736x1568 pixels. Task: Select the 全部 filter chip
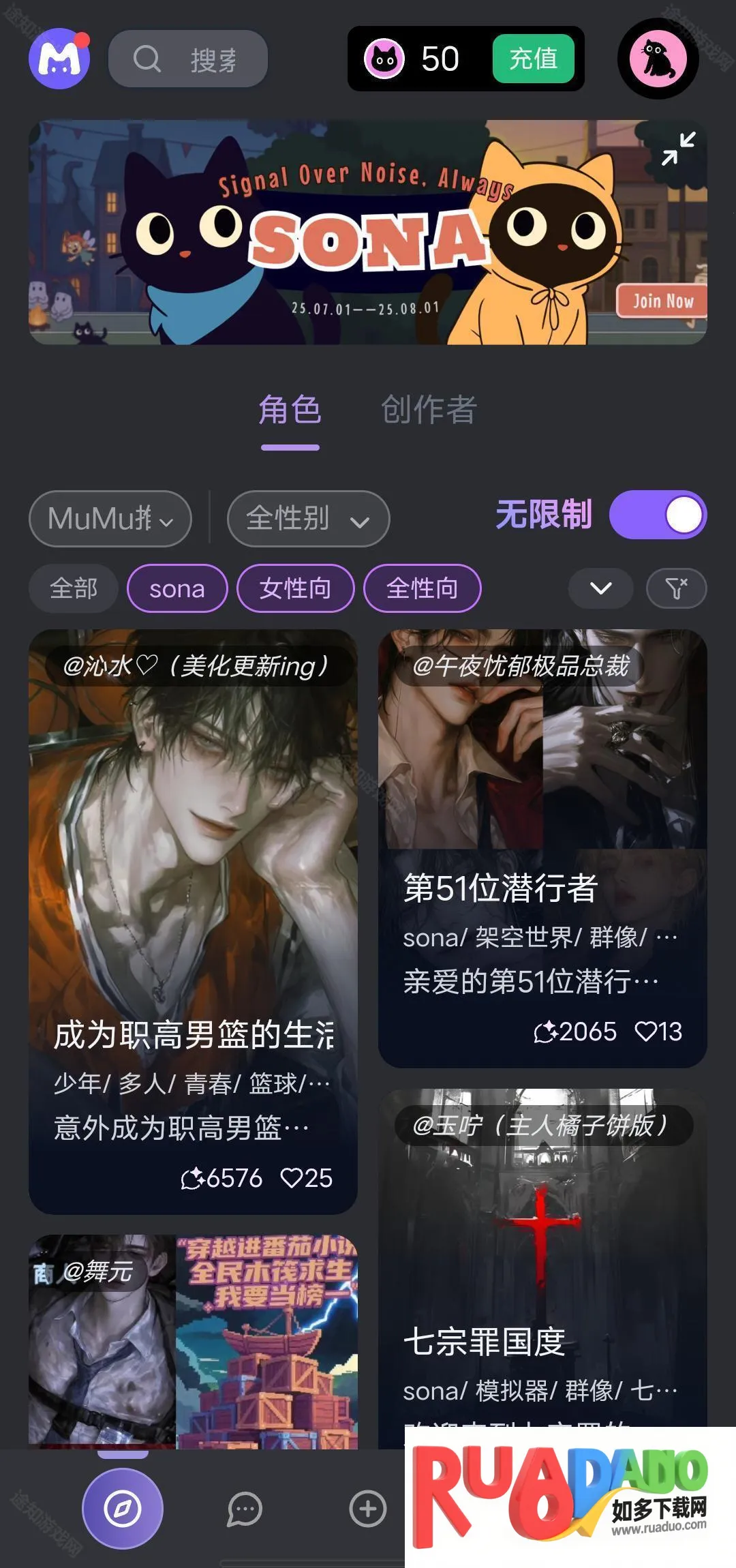point(74,588)
